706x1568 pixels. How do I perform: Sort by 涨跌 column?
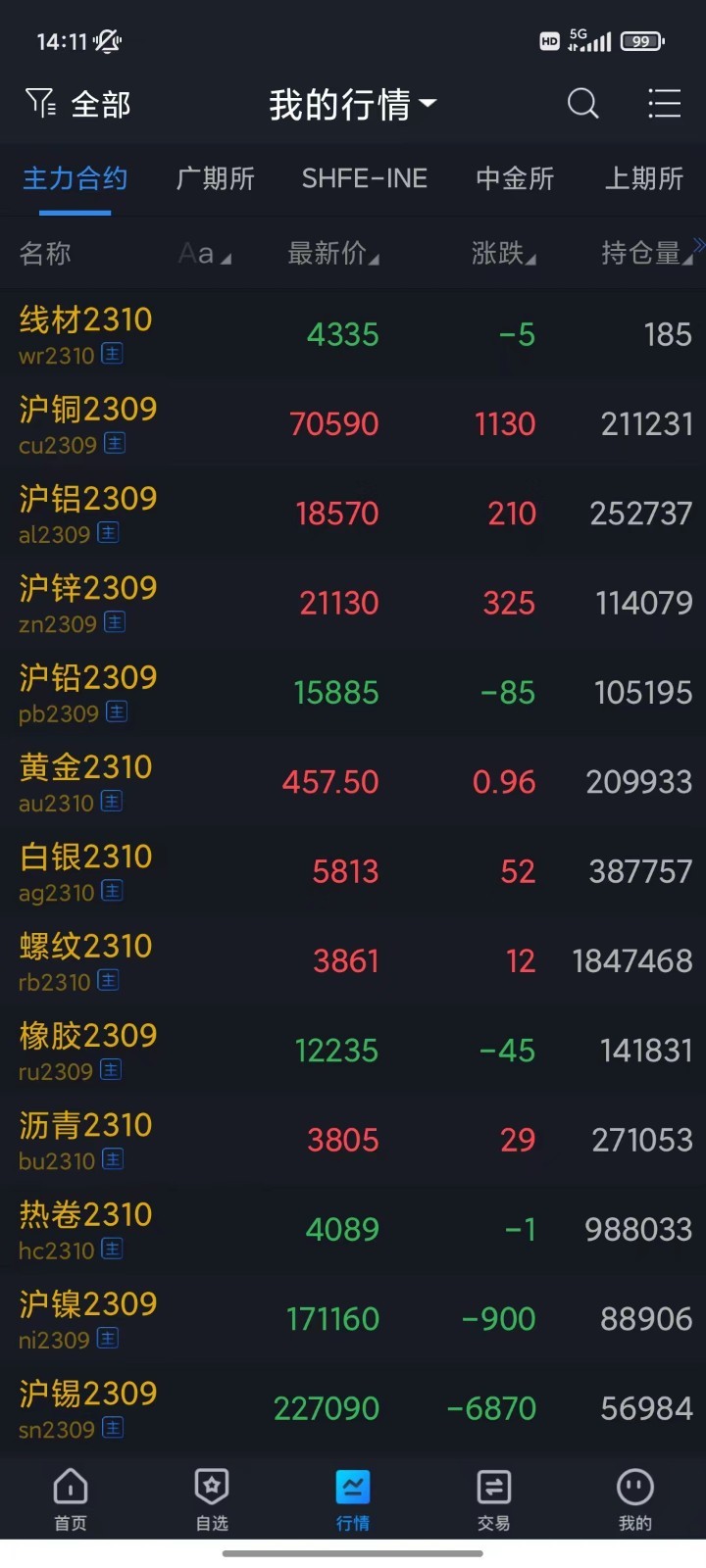[x=503, y=254]
